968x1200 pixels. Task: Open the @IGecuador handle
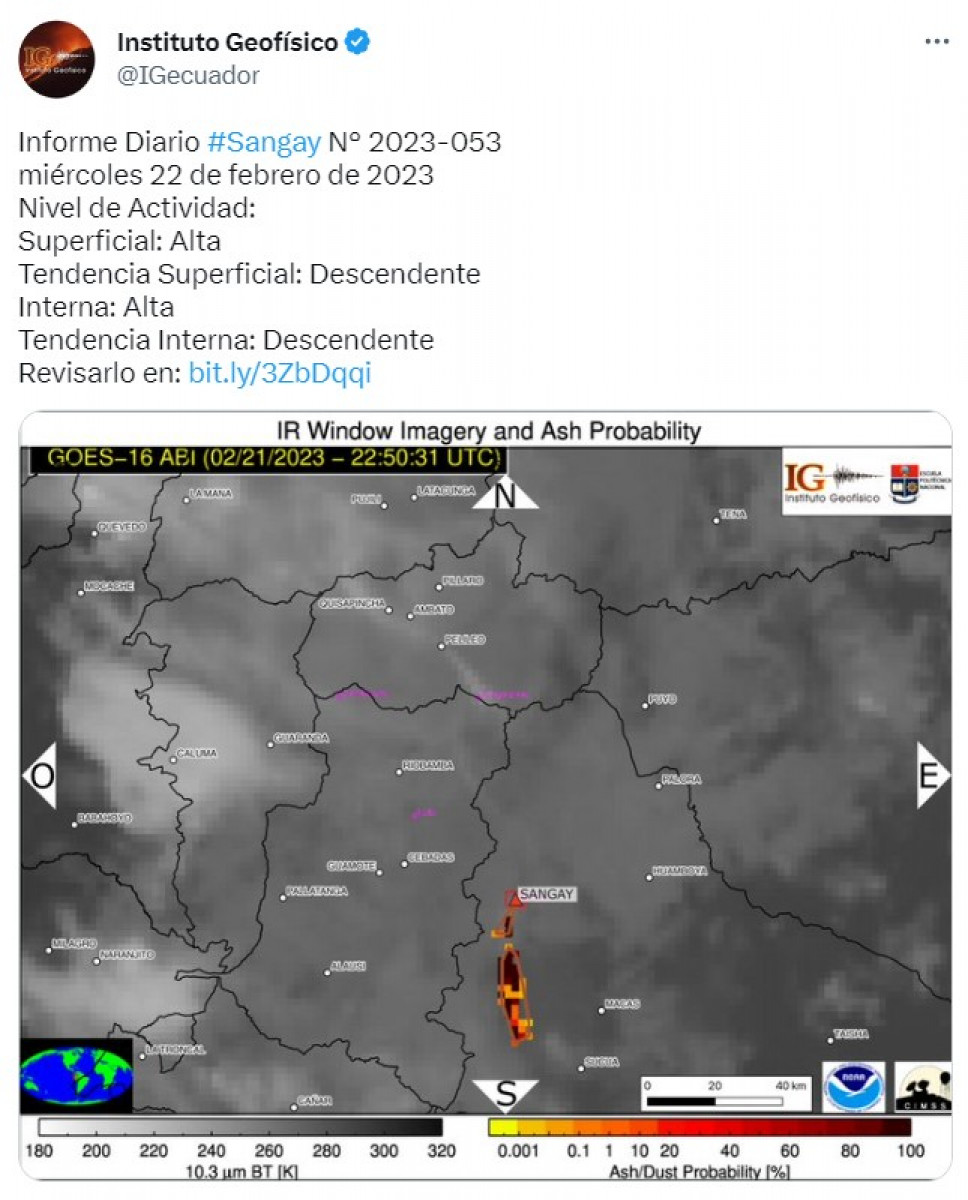(188, 75)
